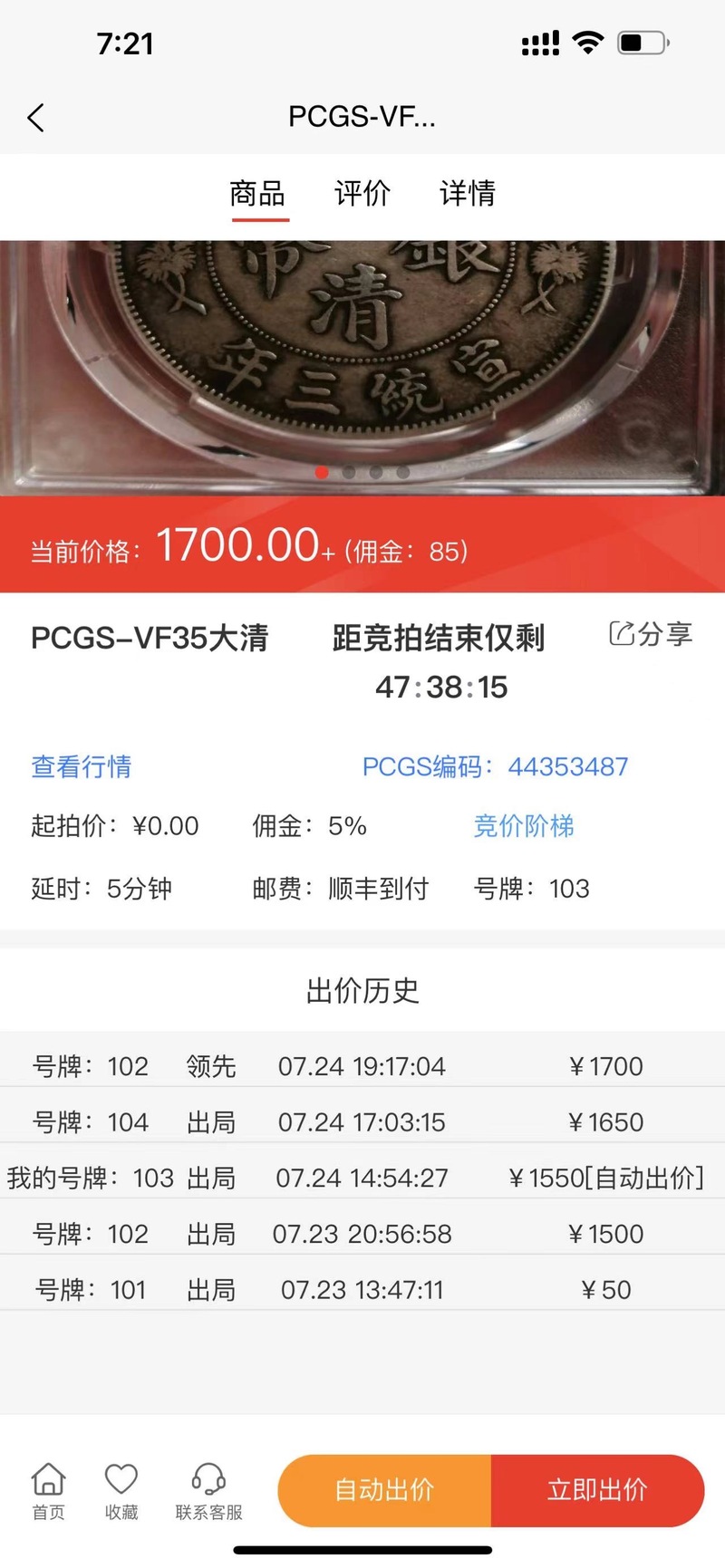Go to 首页 home

(49, 1491)
